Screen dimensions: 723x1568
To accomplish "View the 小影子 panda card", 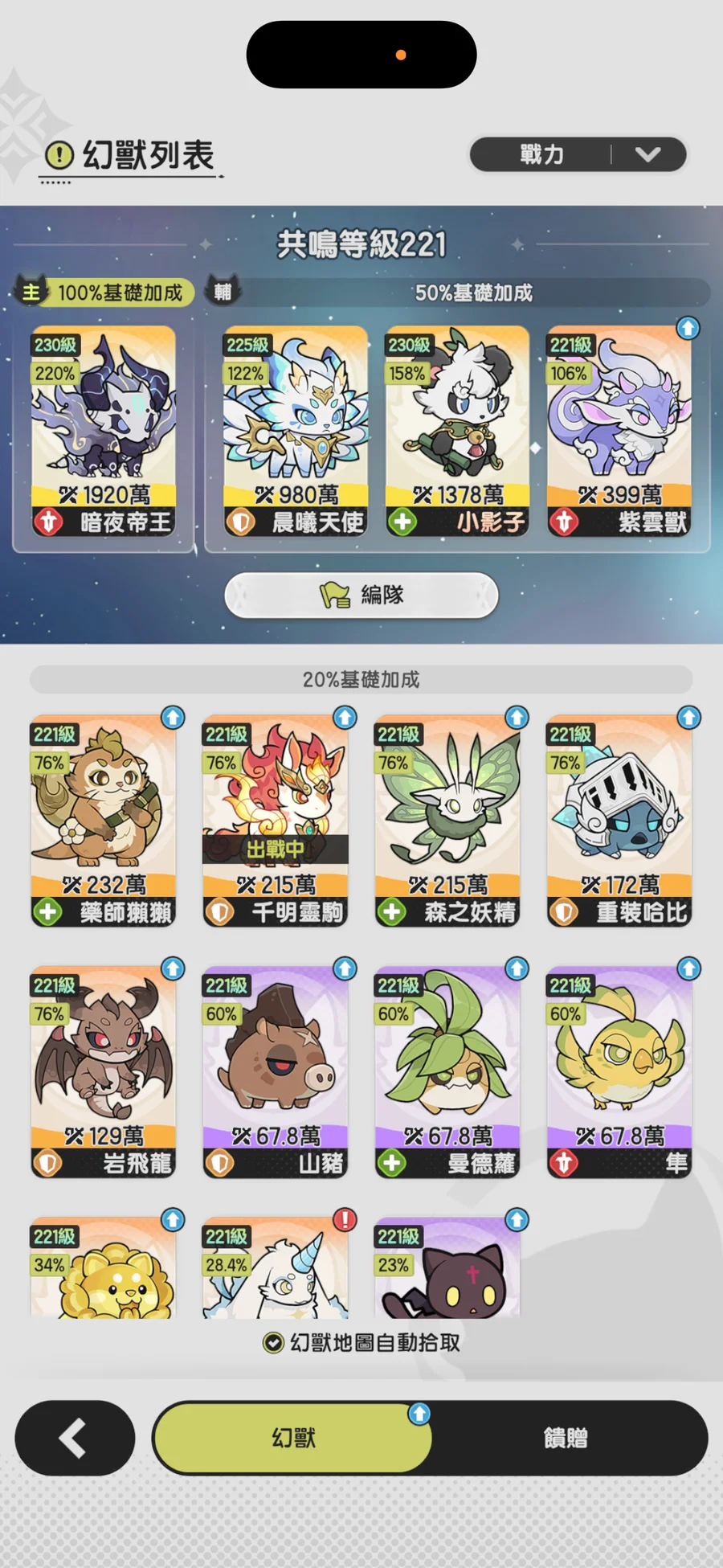I will click(456, 431).
